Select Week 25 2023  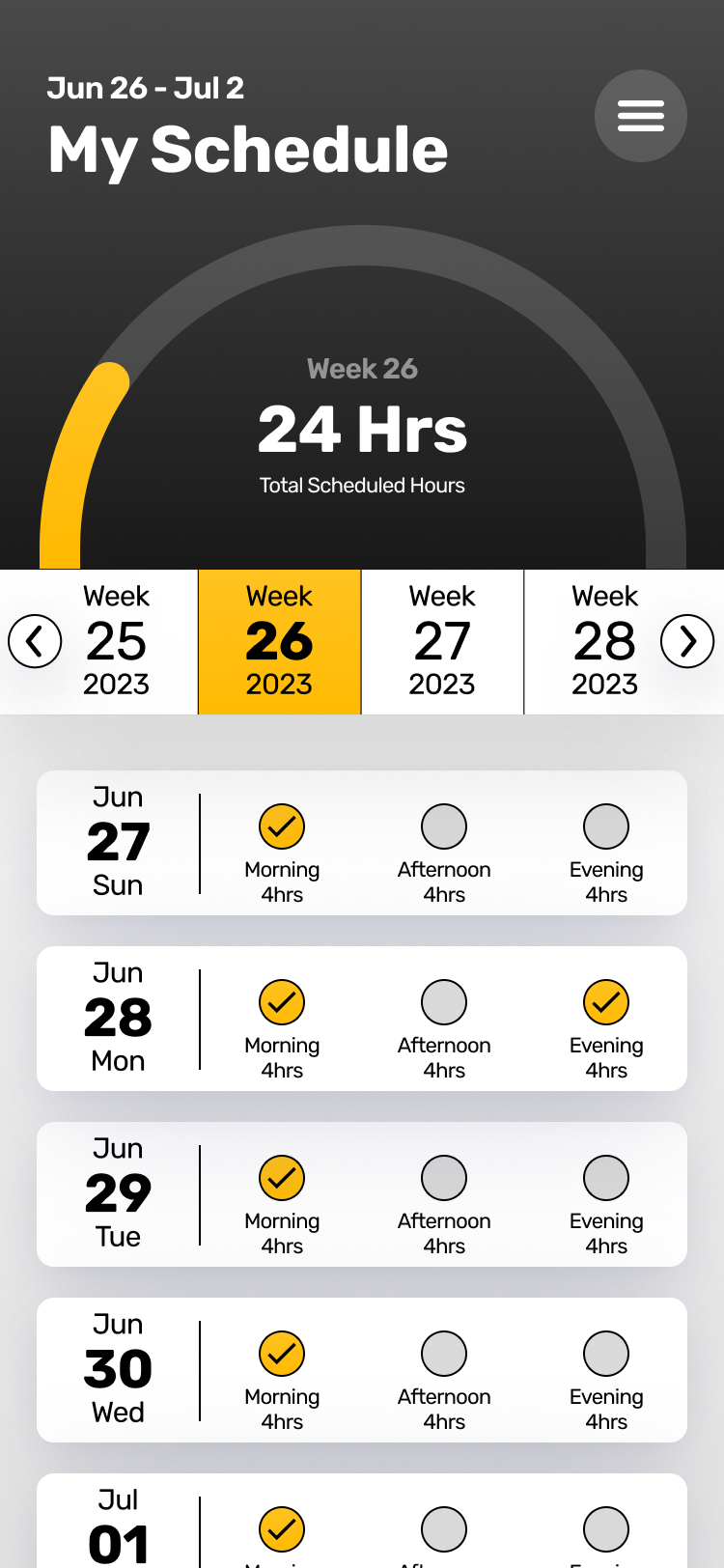117,642
